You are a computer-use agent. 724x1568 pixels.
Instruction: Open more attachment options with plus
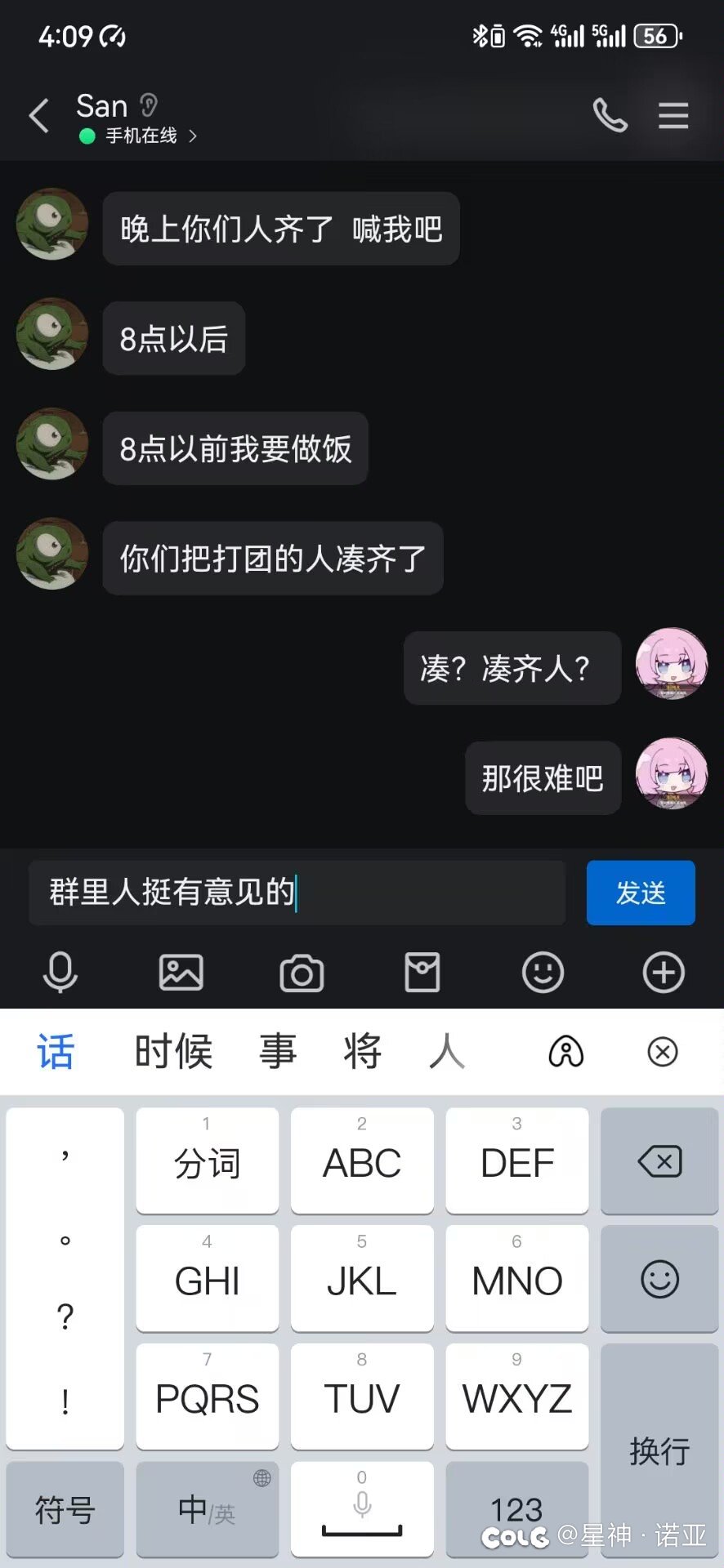tap(664, 973)
